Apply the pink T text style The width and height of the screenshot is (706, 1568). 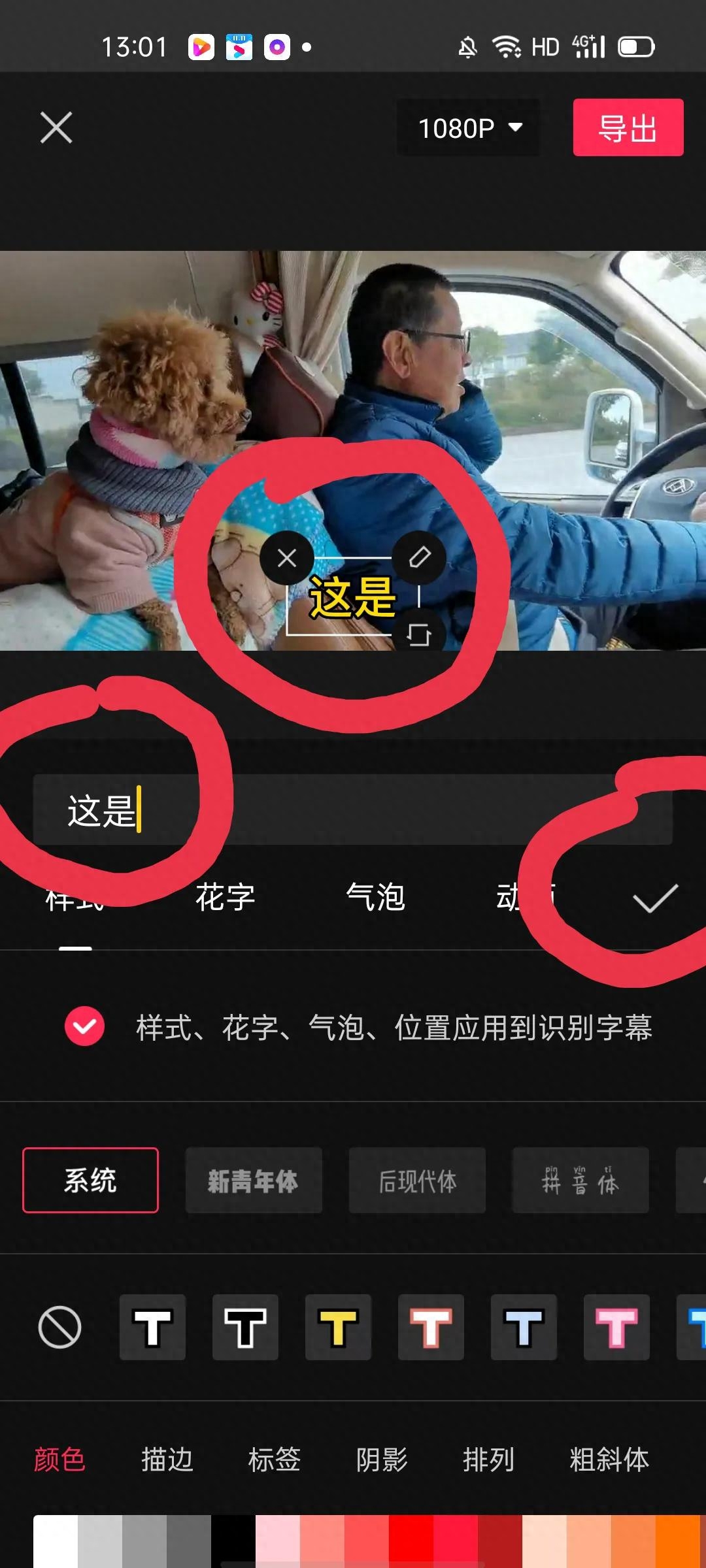616,1328
